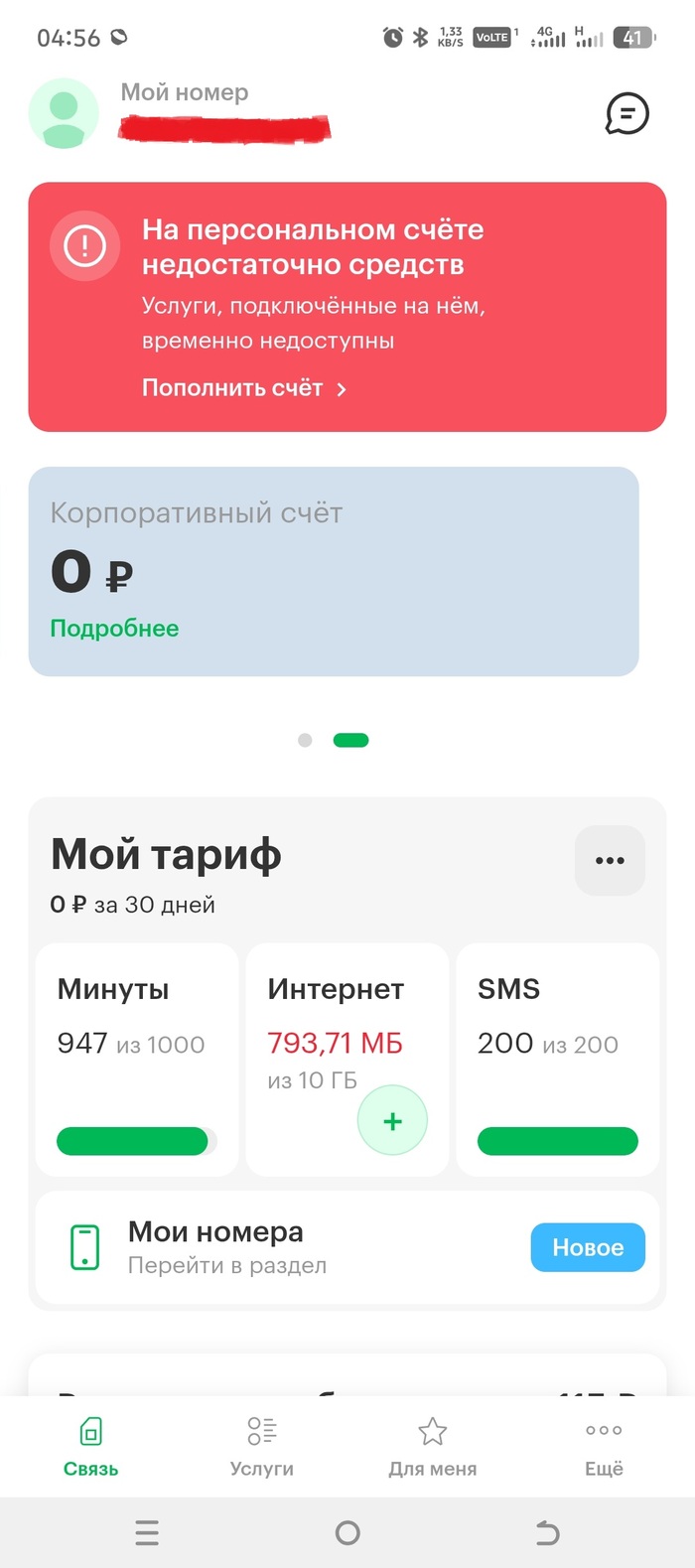This screenshot has height=1568, width=695.
Task: Go back using the system back button
Action: [547, 1533]
